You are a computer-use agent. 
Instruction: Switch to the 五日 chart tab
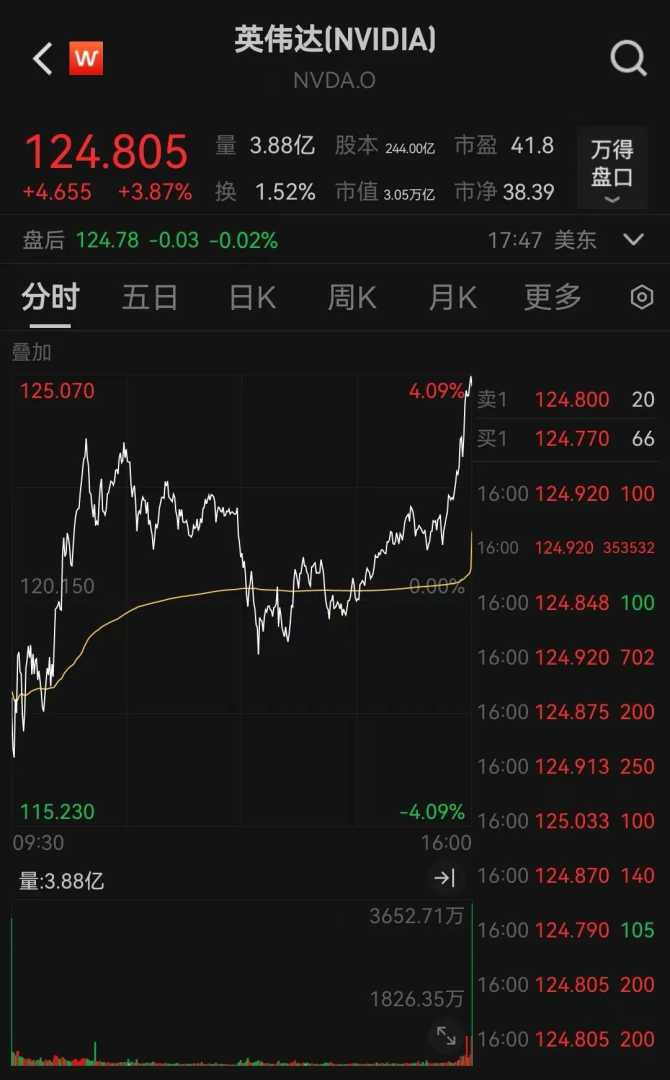click(x=150, y=297)
